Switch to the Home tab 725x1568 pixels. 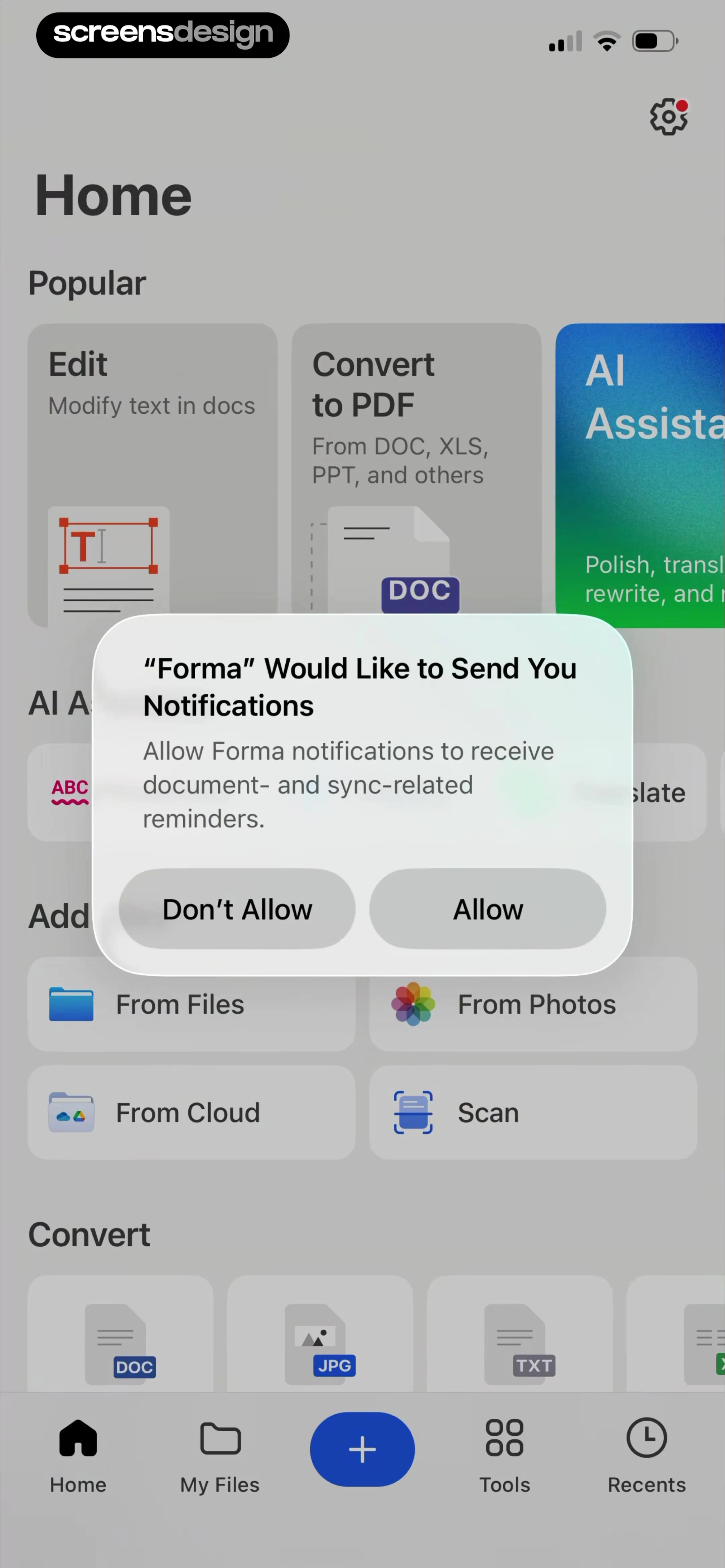click(x=78, y=1455)
